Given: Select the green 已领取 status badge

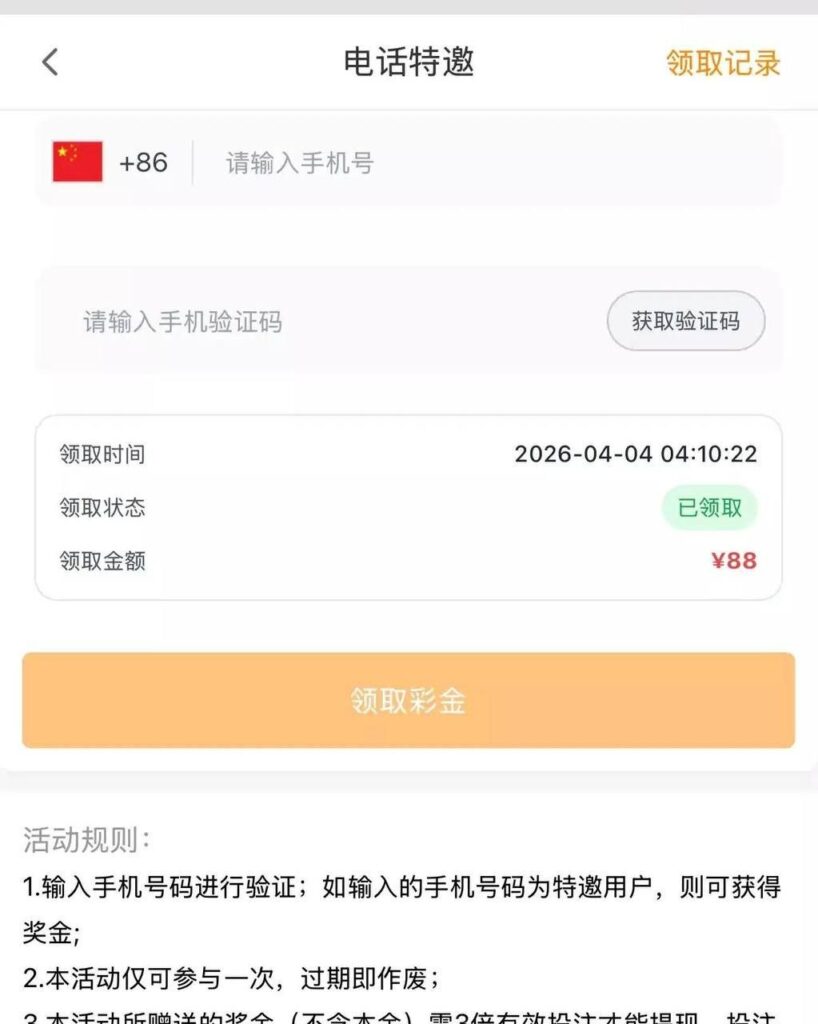Looking at the screenshot, I should [710, 508].
